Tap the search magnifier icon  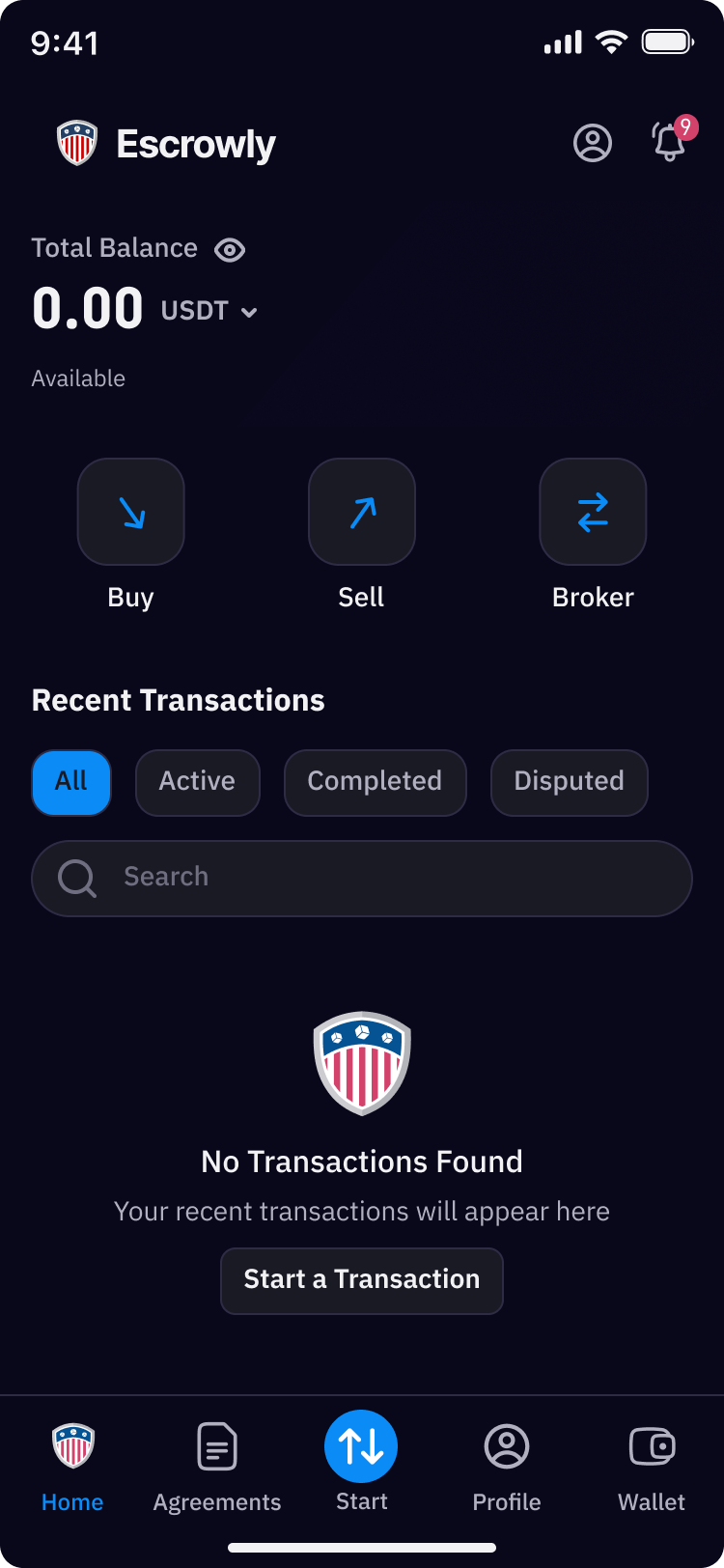(x=77, y=878)
